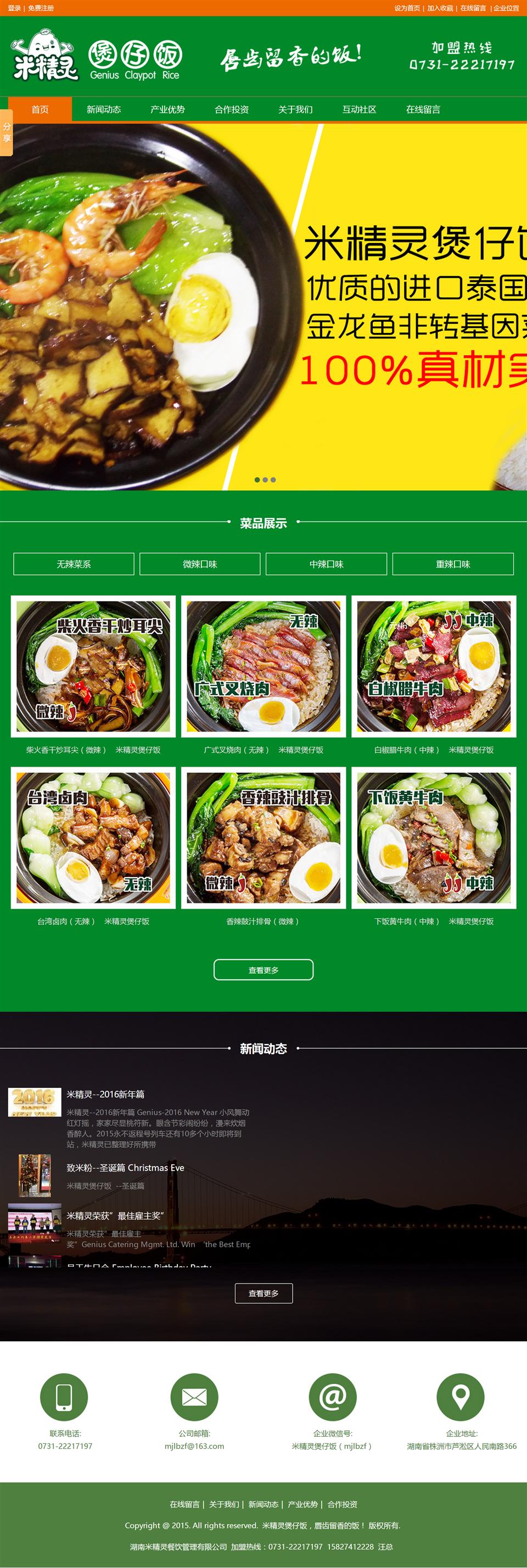Image resolution: width=527 pixels, height=1568 pixels.
Task: Filter dishes by 微辣口味
Action: [x=200, y=563]
